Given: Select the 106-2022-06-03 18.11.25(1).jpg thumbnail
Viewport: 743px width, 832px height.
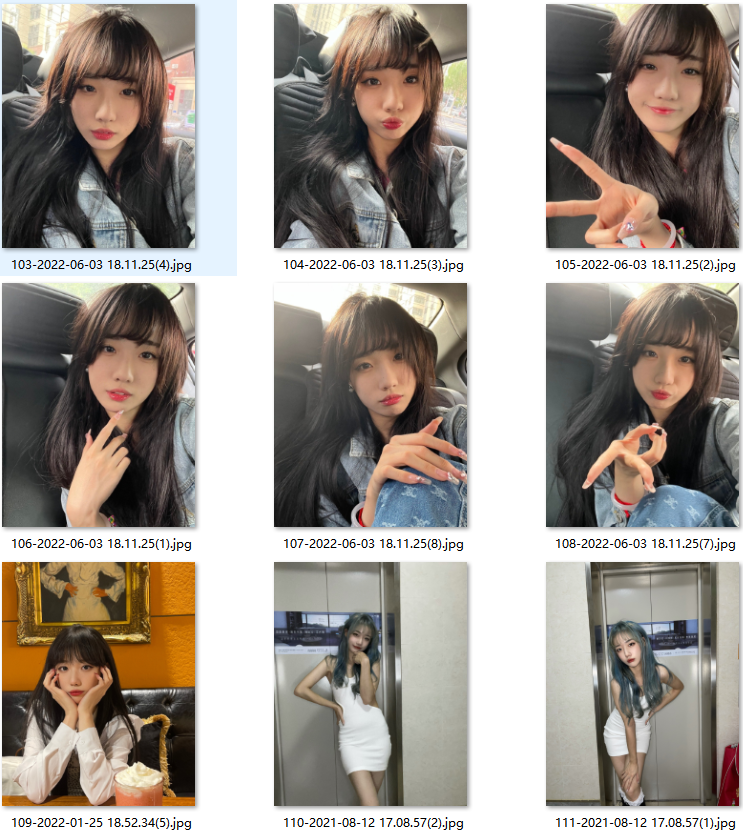Looking at the screenshot, I should click(99, 405).
